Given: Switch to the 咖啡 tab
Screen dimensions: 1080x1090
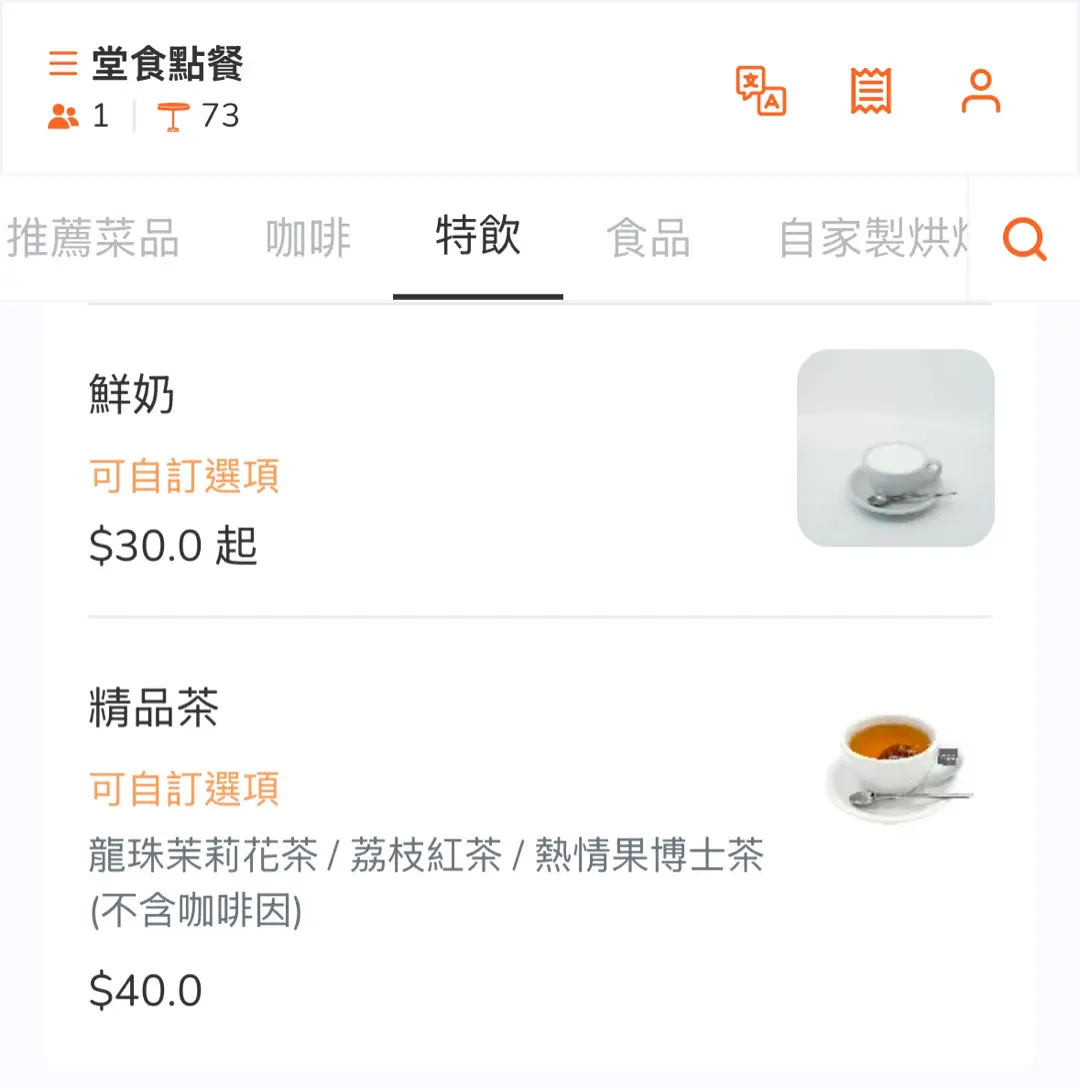Looking at the screenshot, I should pyautogui.click(x=308, y=239).
